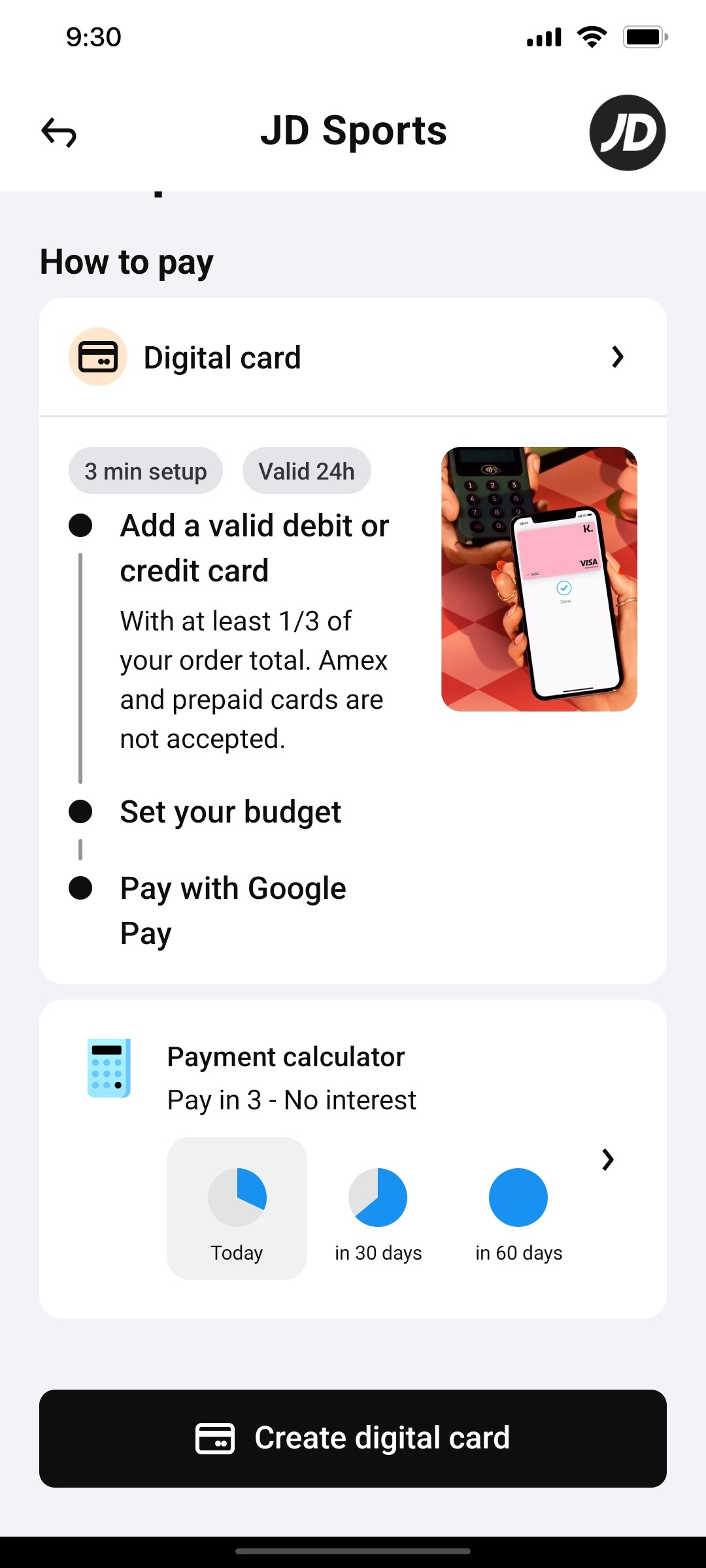Select the phone payment promo image
Screen dimensions: 706x1568
coord(539,579)
